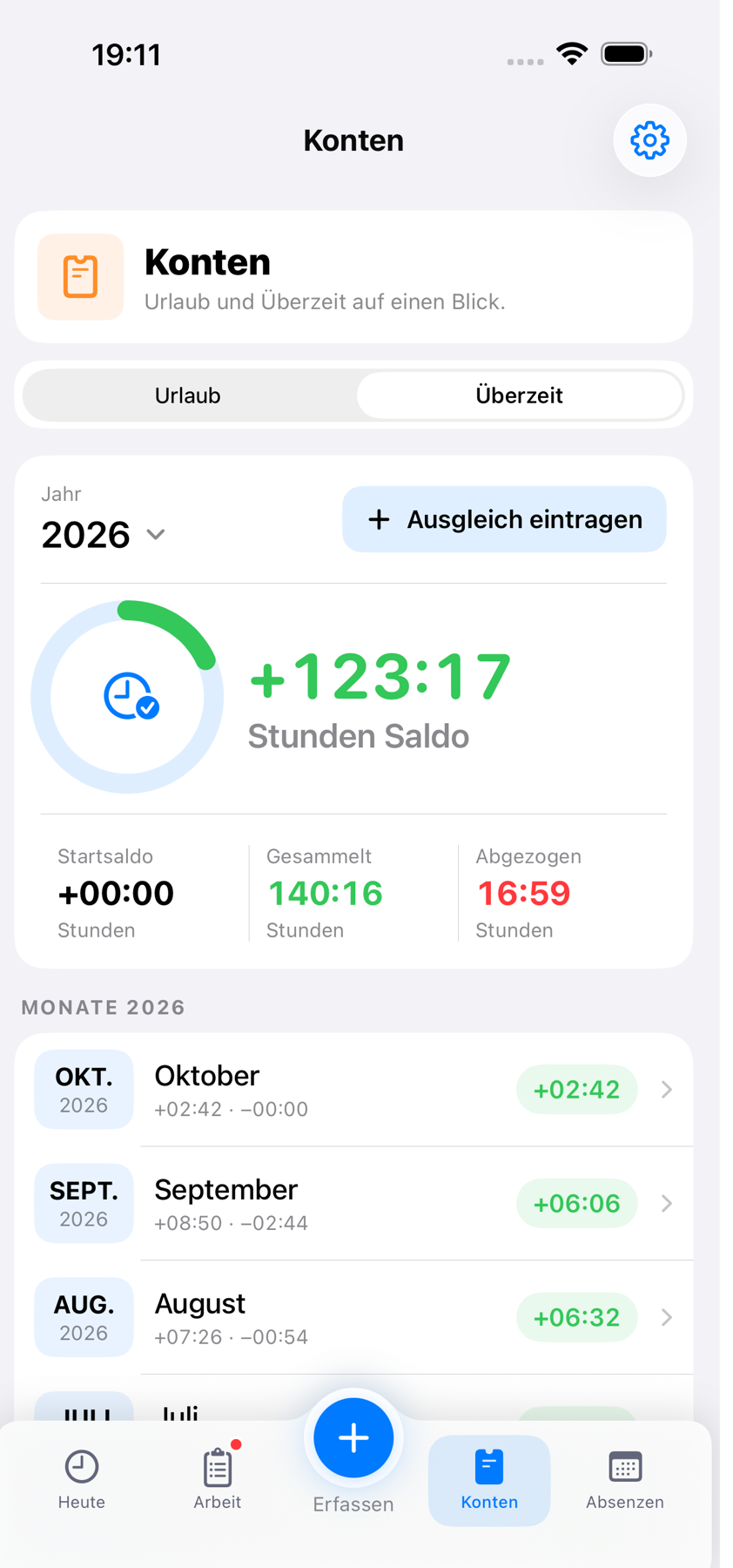The height and width of the screenshot is (1568, 733).
Task: Go to the Heute tab
Action: click(82, 1480)
